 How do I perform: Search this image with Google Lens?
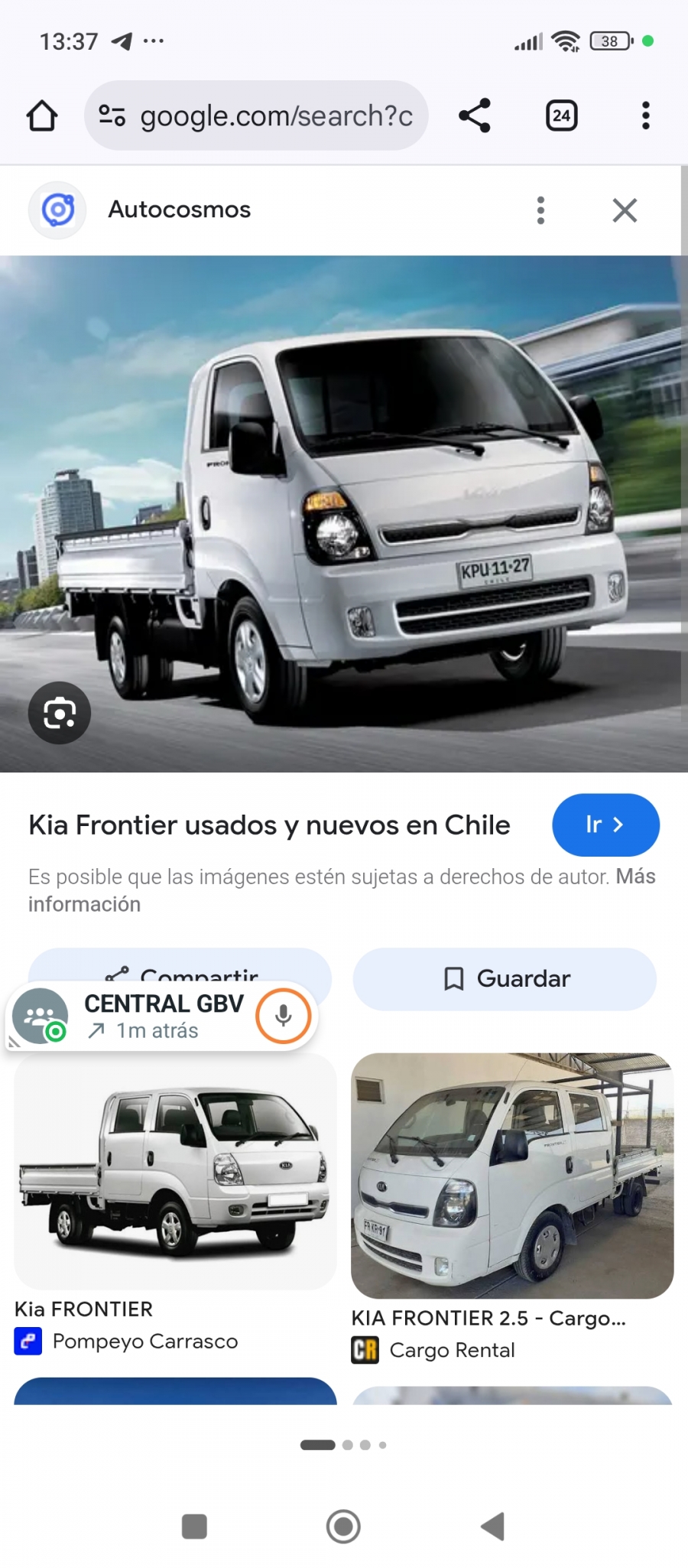(60, 713)
